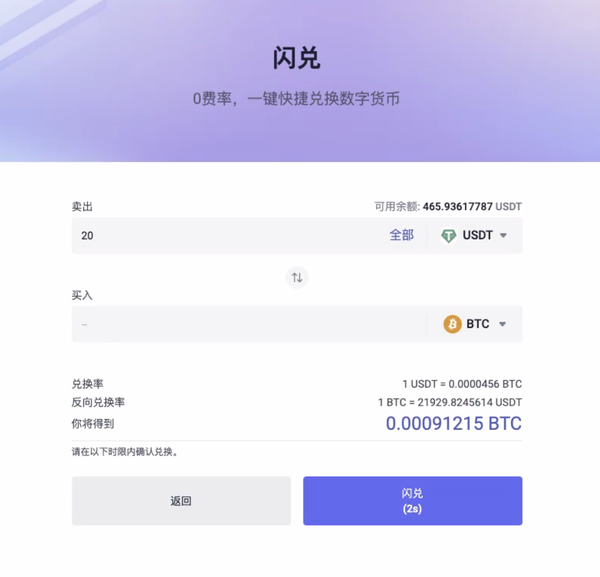Screen dimensions: 600x577
Task: Tap the sell amount input field
Action: coord(220,236)
